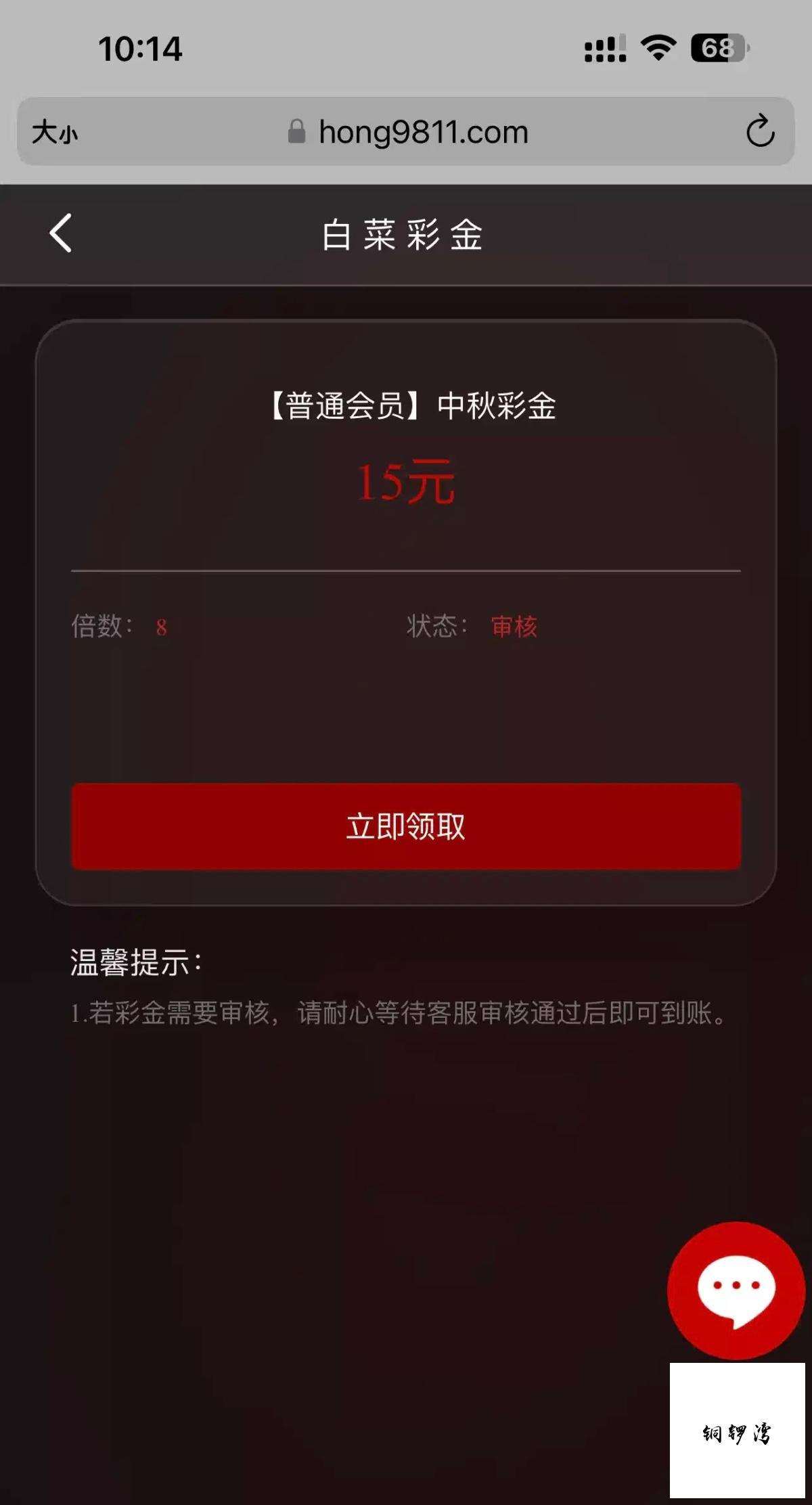The image size is (812, 1505).
Task: Open the 大小 text size menu
Action: (x=55, y=132)
